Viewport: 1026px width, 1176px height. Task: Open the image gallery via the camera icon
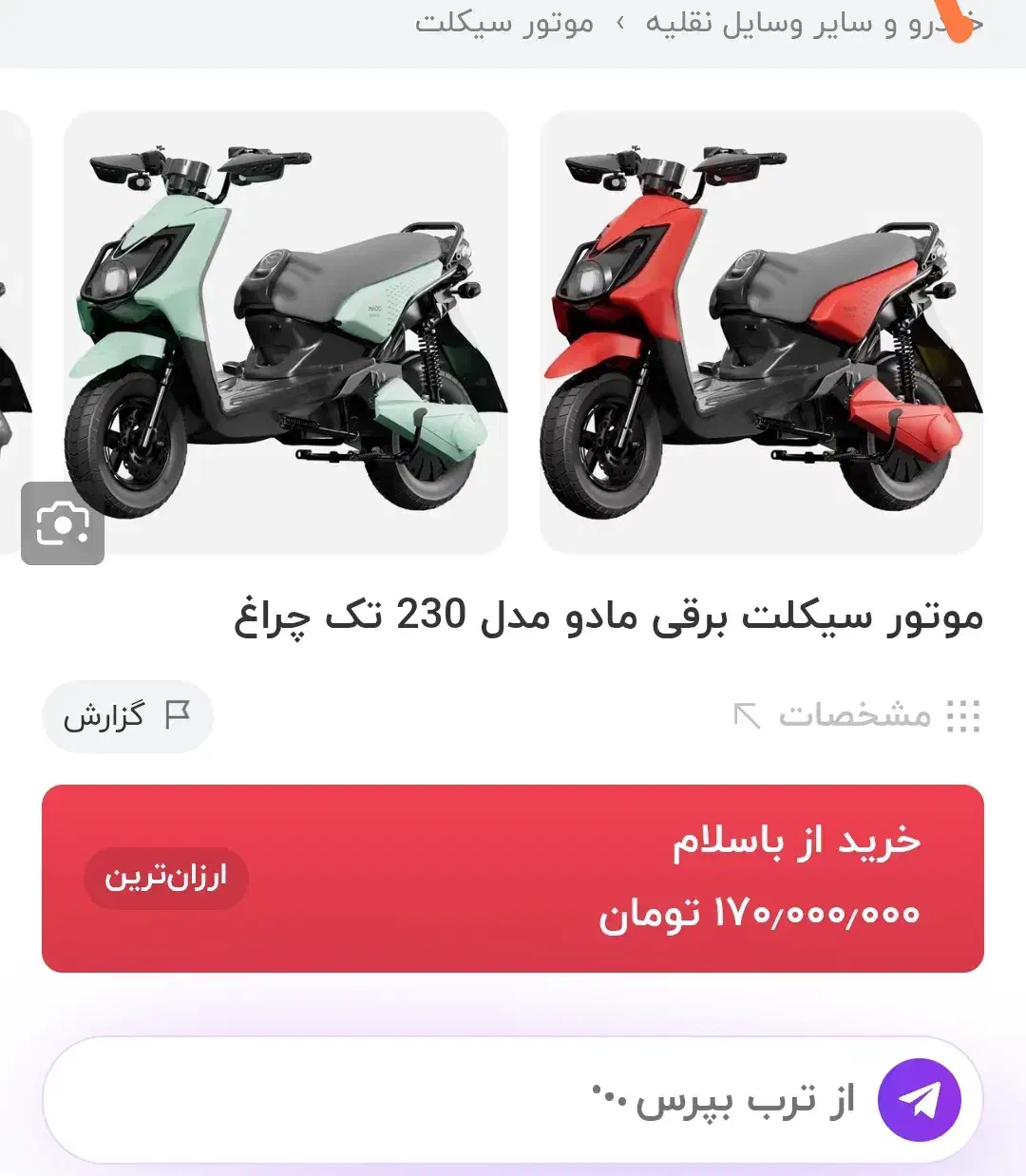tap(63, 523)
